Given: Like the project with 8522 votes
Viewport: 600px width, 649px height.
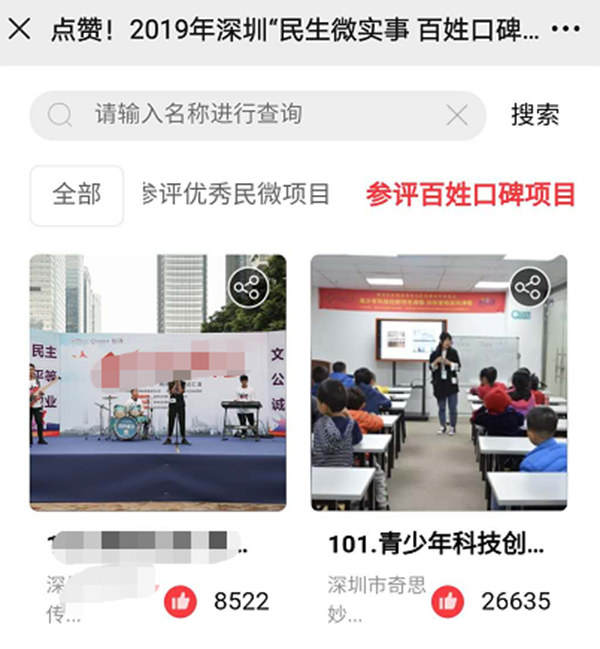Looking at the screenshot, I should coord(181,601).
